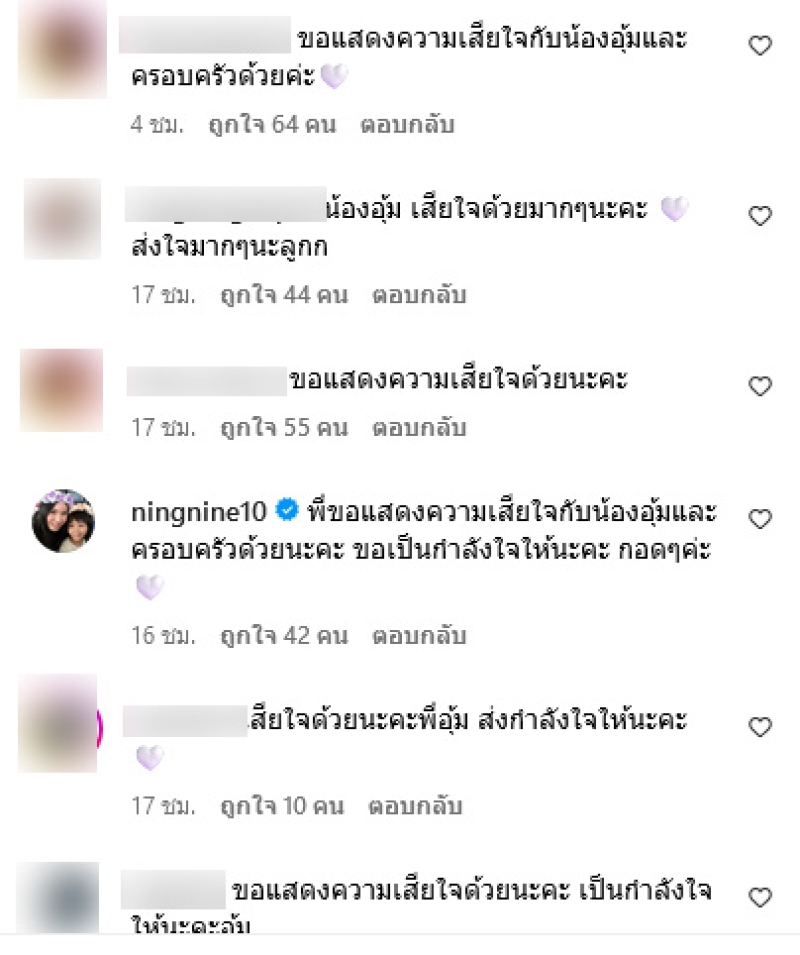The width and height of the screenshot is (800, 955).
Task: Reply to ningnine10's comment
Action: point(419,636)
